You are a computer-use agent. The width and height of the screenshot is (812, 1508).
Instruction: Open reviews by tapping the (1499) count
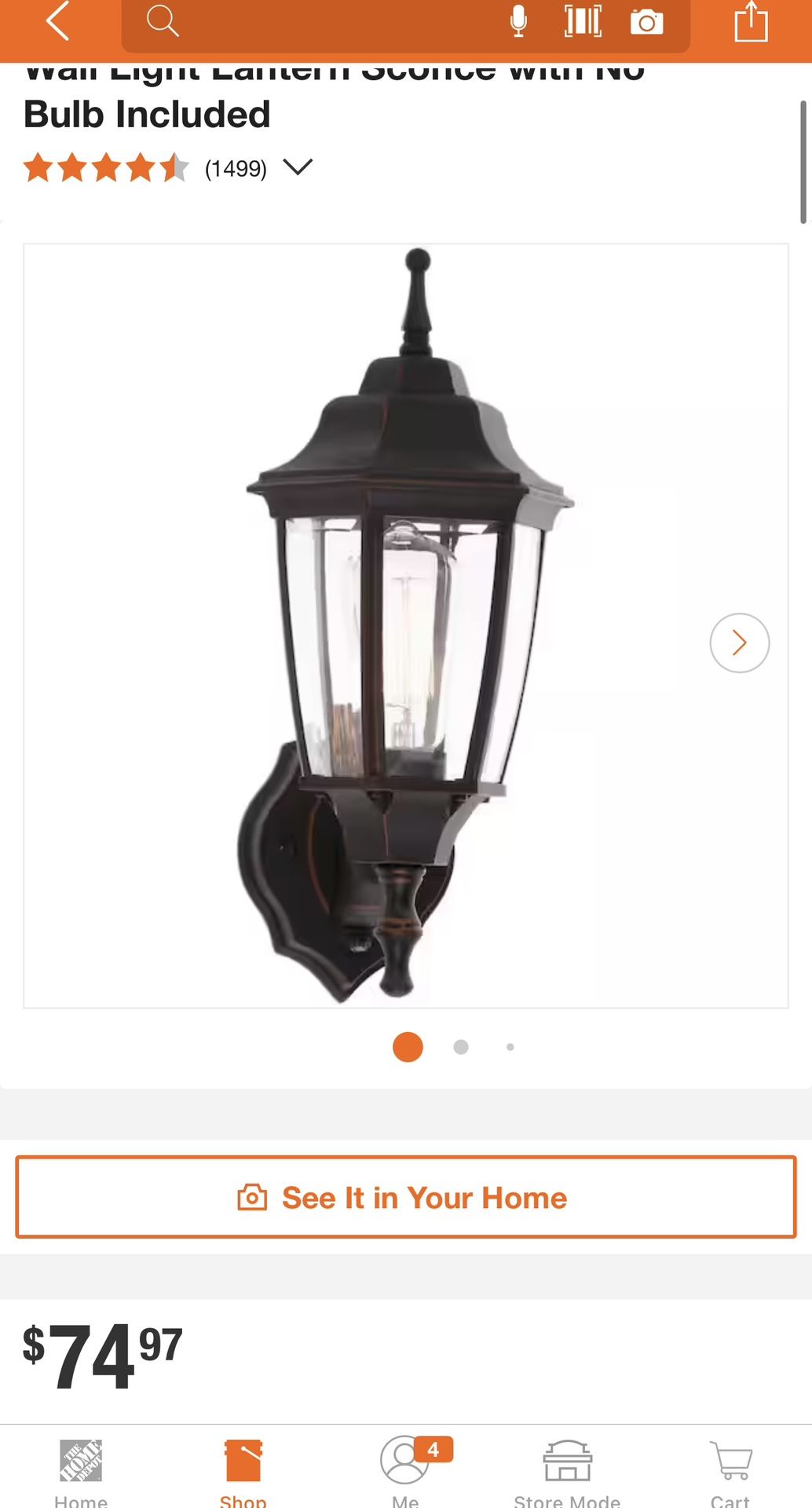click(235, 167)
